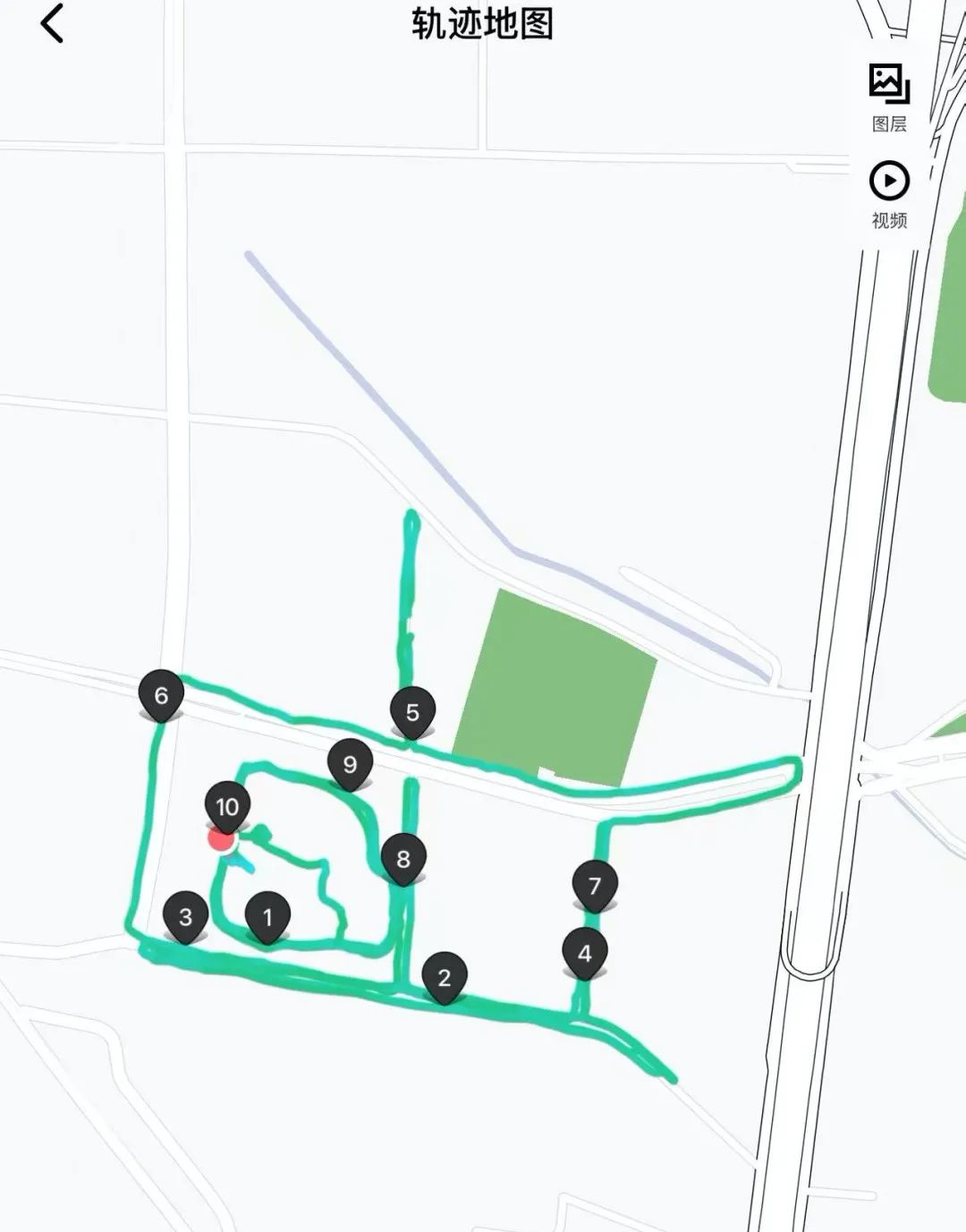Select kilometer marker 2 on the map

tap(445, 977)
